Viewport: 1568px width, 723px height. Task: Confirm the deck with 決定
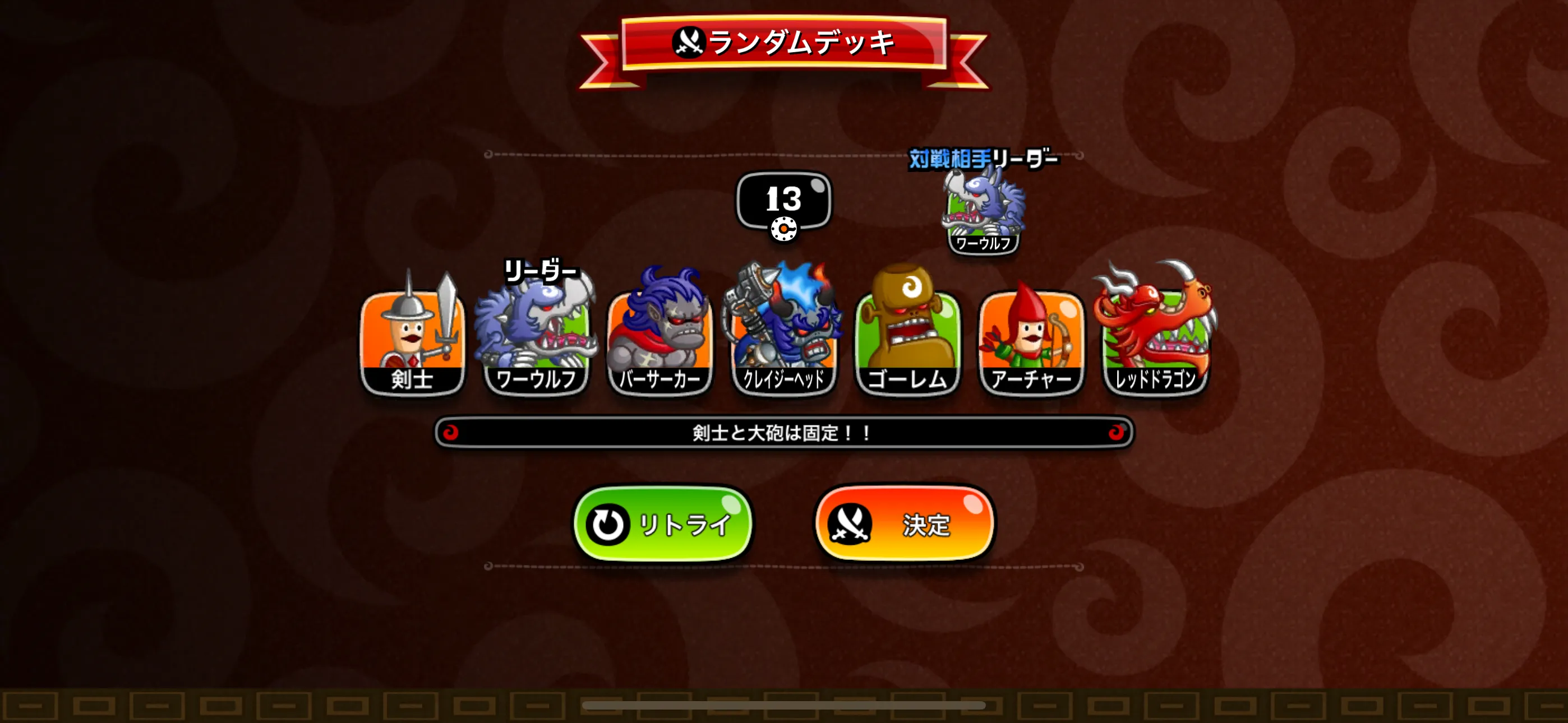click(905, 523)
